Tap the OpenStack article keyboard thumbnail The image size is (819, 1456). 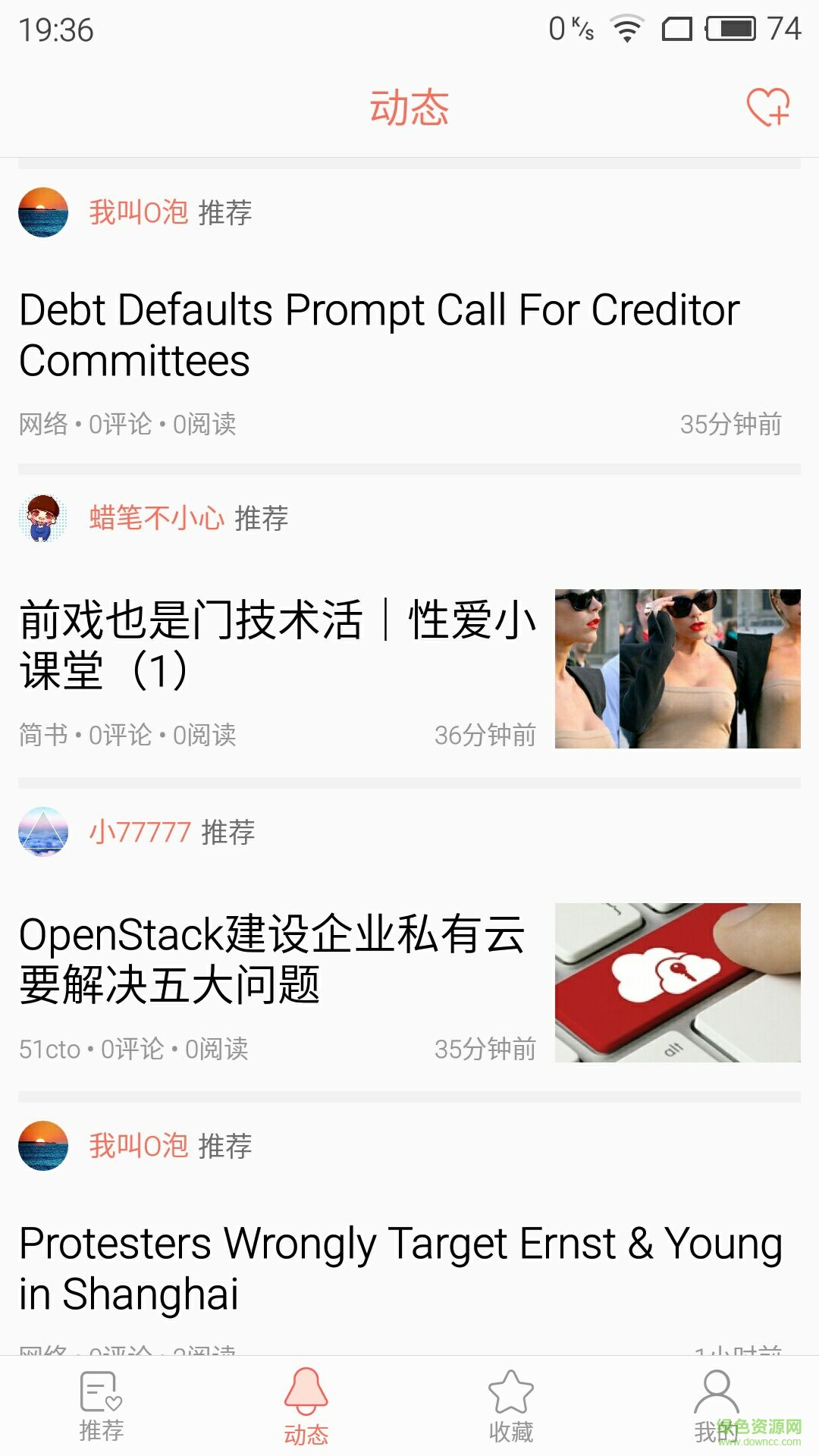coord(677,982)
